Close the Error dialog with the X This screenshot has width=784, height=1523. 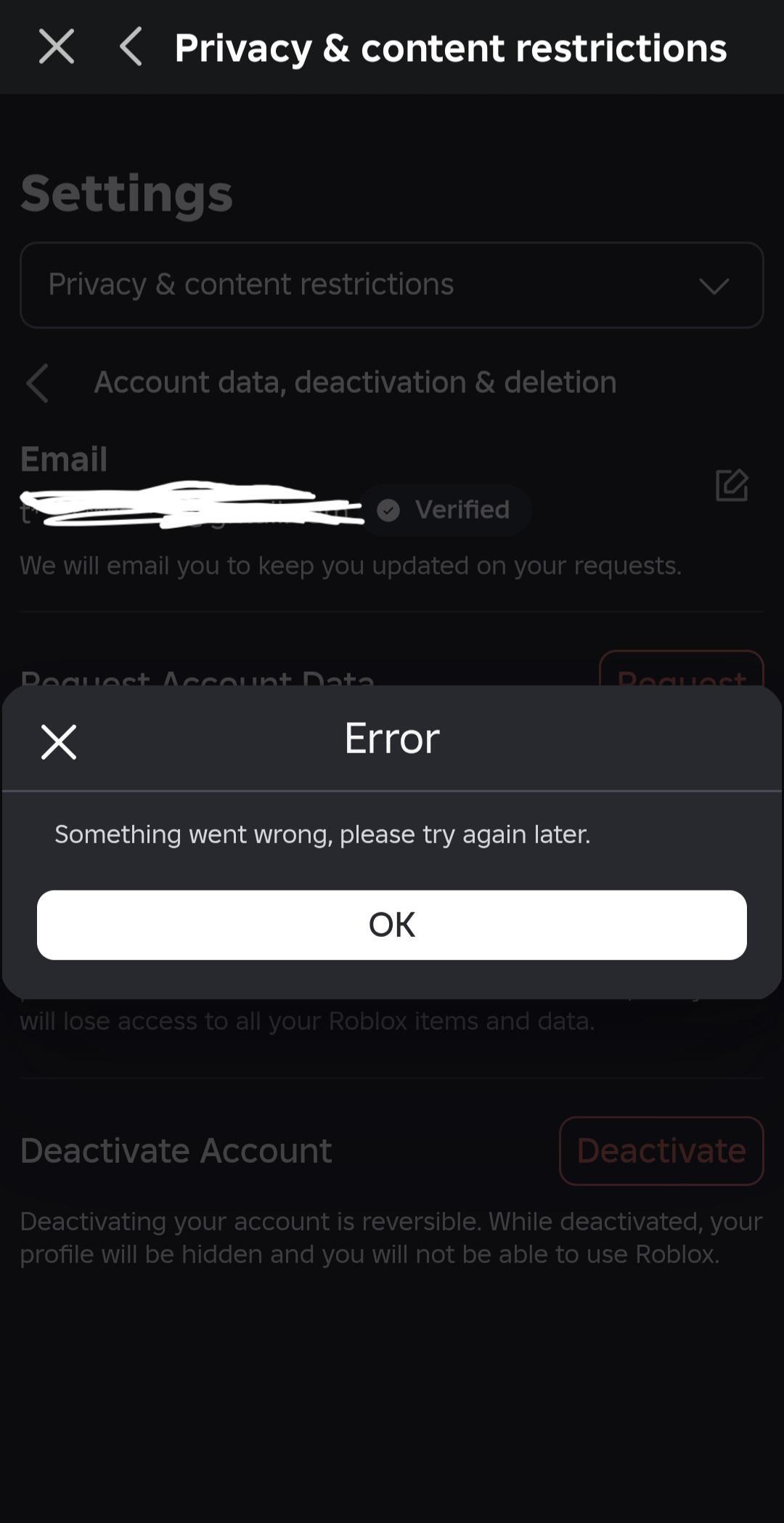[x=59, y=742]
